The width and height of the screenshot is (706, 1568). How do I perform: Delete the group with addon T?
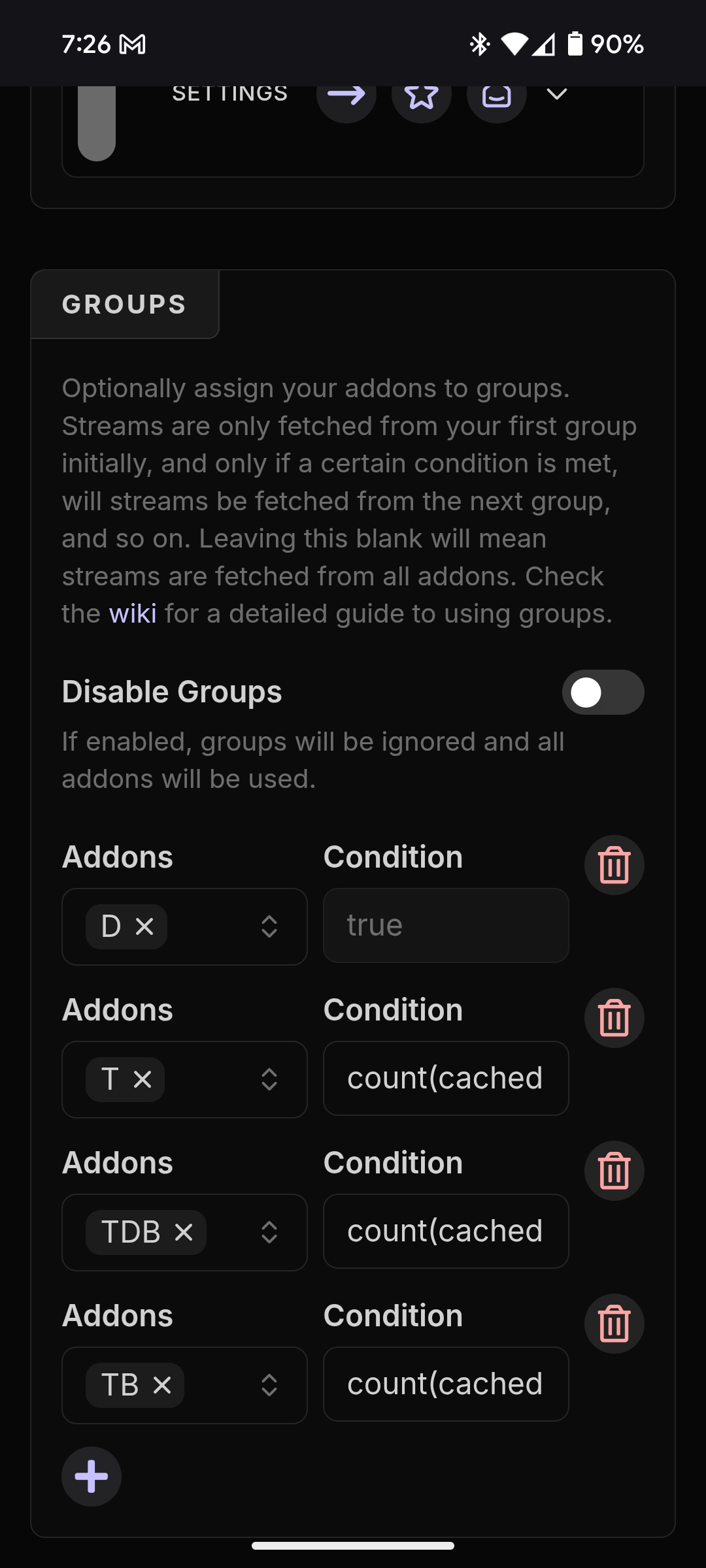[x=614, y=1018]
